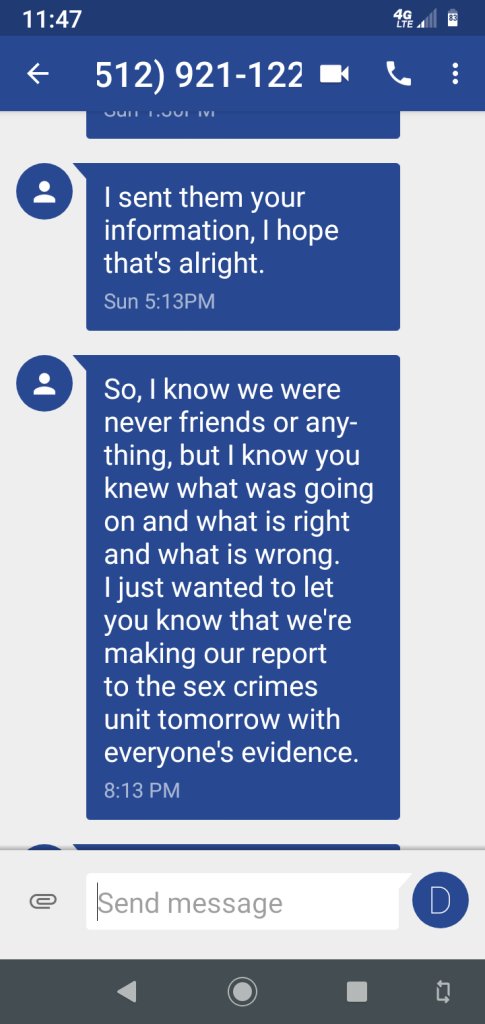
Task: Tap the round D send button
Action: coord(440,901)
